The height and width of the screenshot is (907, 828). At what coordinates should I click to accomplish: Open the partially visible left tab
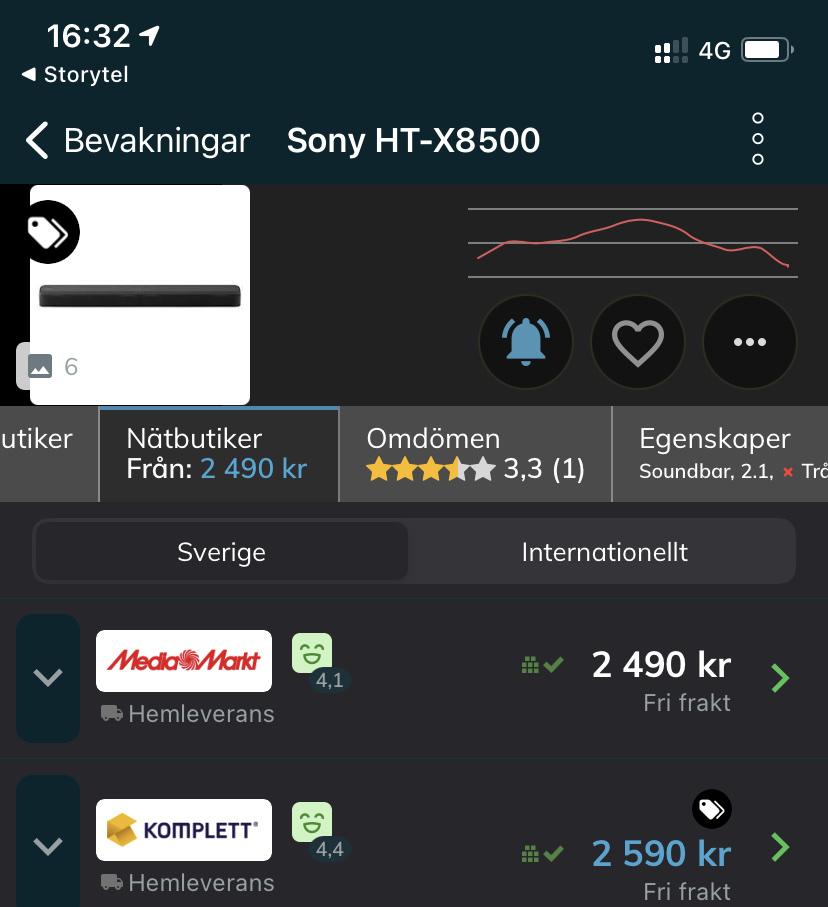[x=40, y=453]
